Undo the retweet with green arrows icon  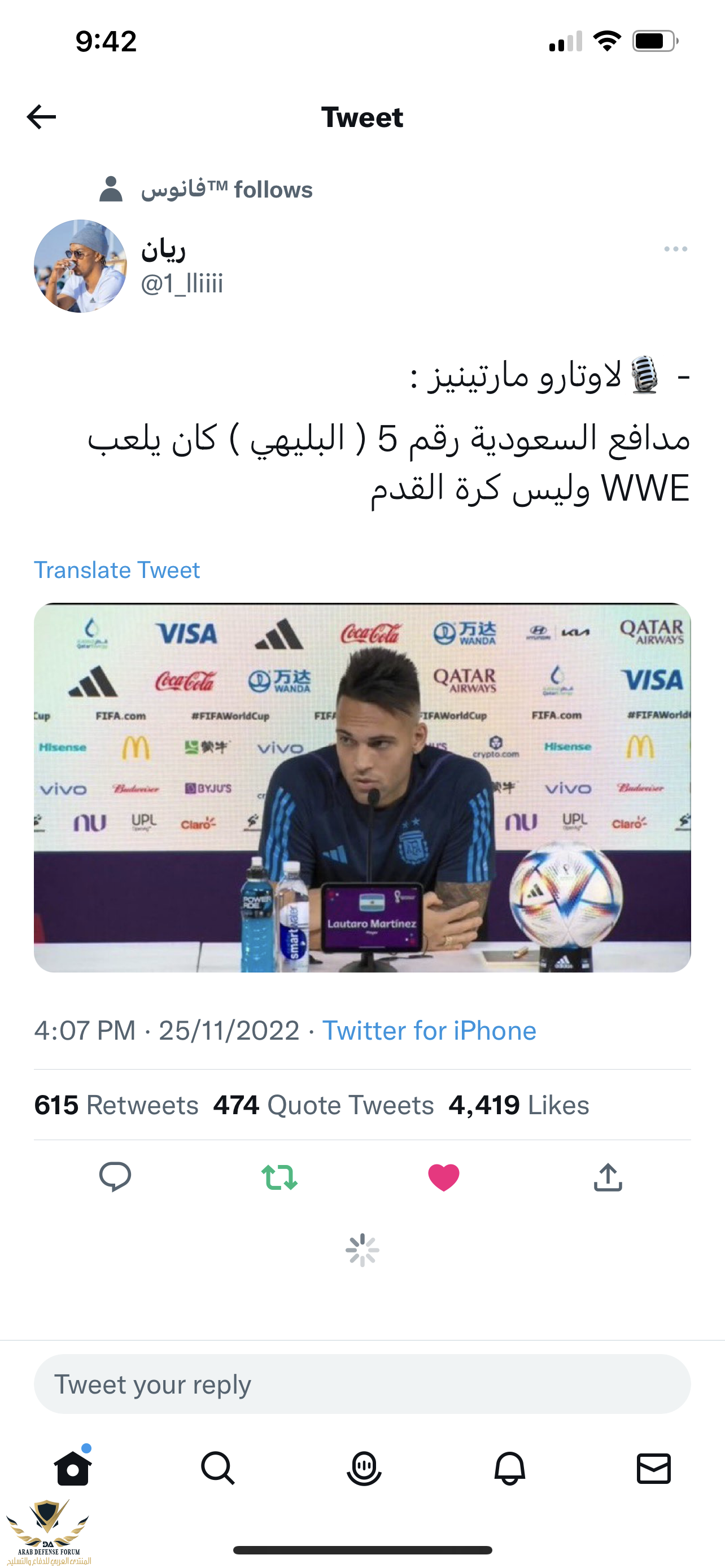tap(279, 1177)
